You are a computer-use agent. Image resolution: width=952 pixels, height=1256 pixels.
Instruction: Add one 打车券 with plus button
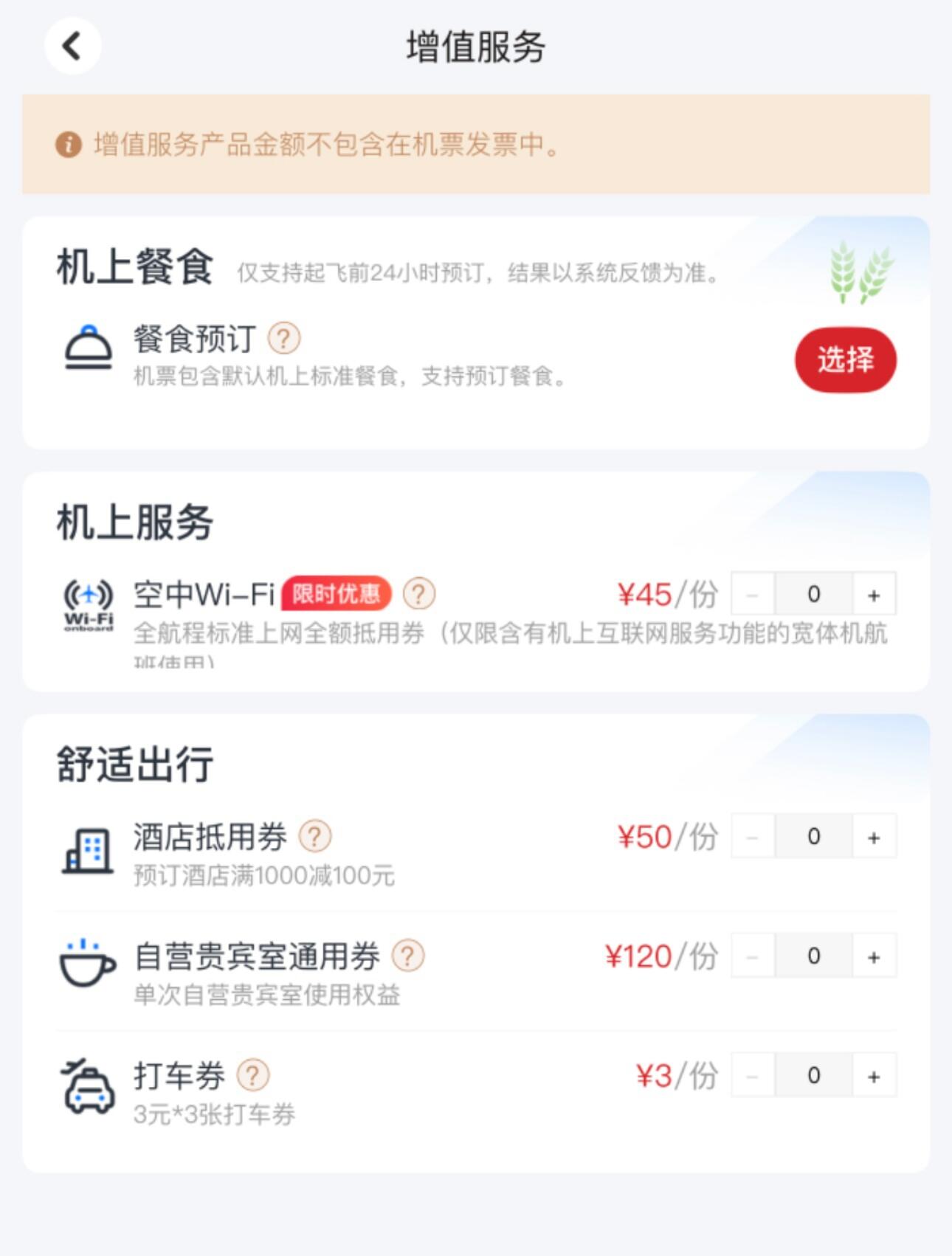874,1076
